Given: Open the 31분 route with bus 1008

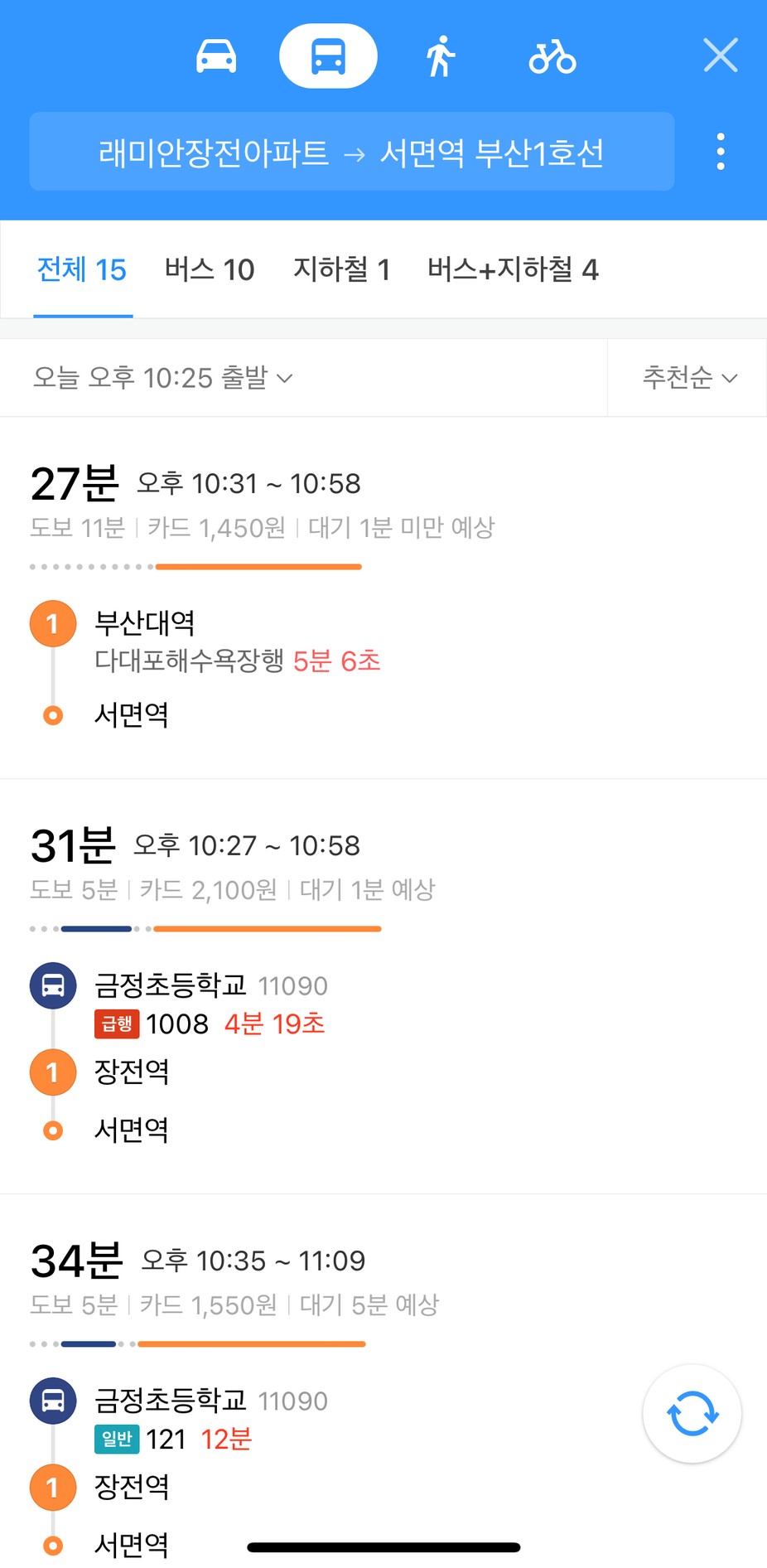Looking at the screenshot, I should pyautogui.click(x=383, y=986).
